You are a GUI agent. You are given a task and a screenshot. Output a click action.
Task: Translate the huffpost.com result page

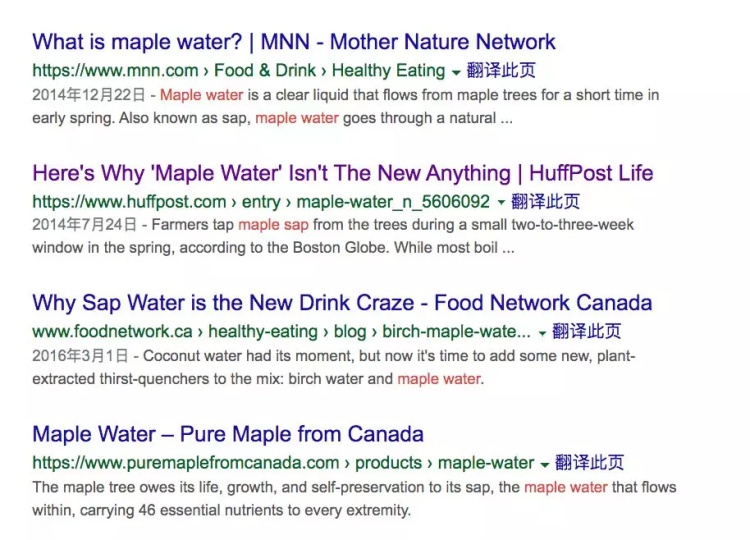(545, 201)
